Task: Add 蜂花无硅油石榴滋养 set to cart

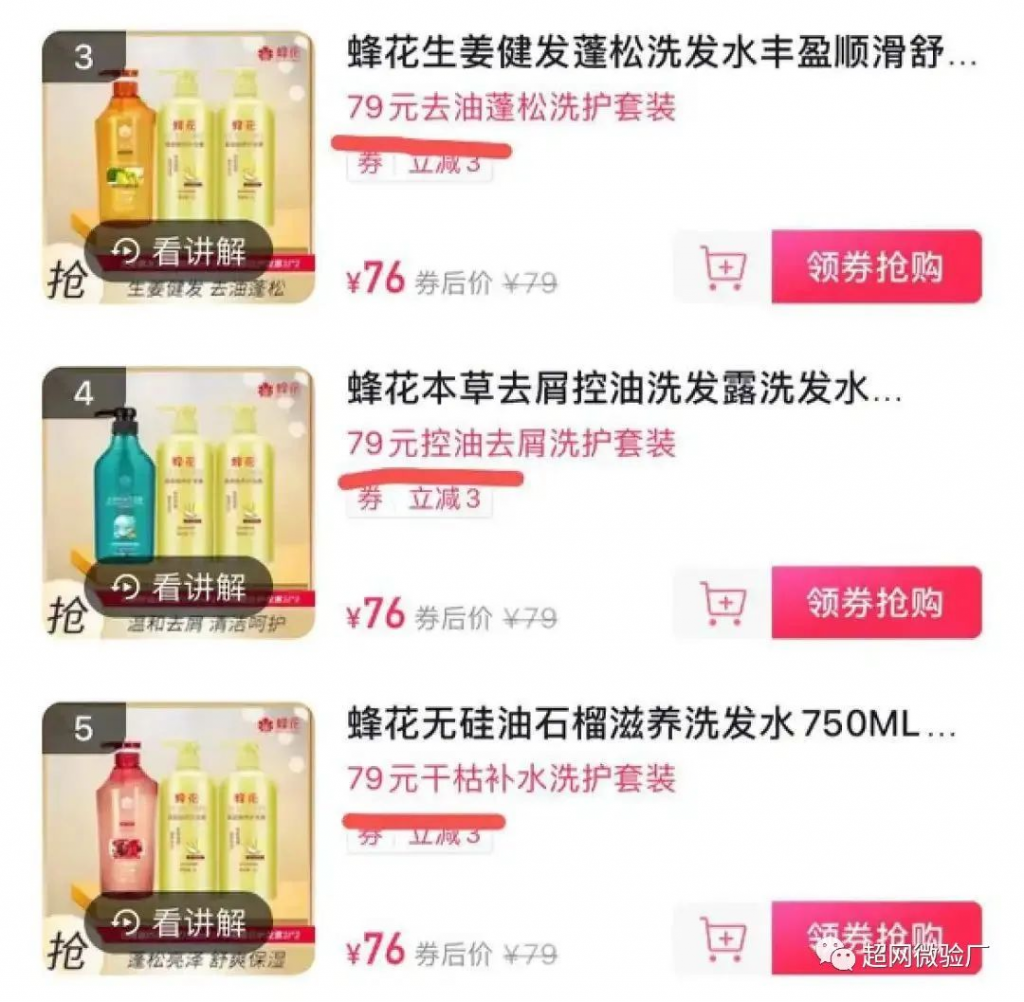Action: [x=723, y=938]
